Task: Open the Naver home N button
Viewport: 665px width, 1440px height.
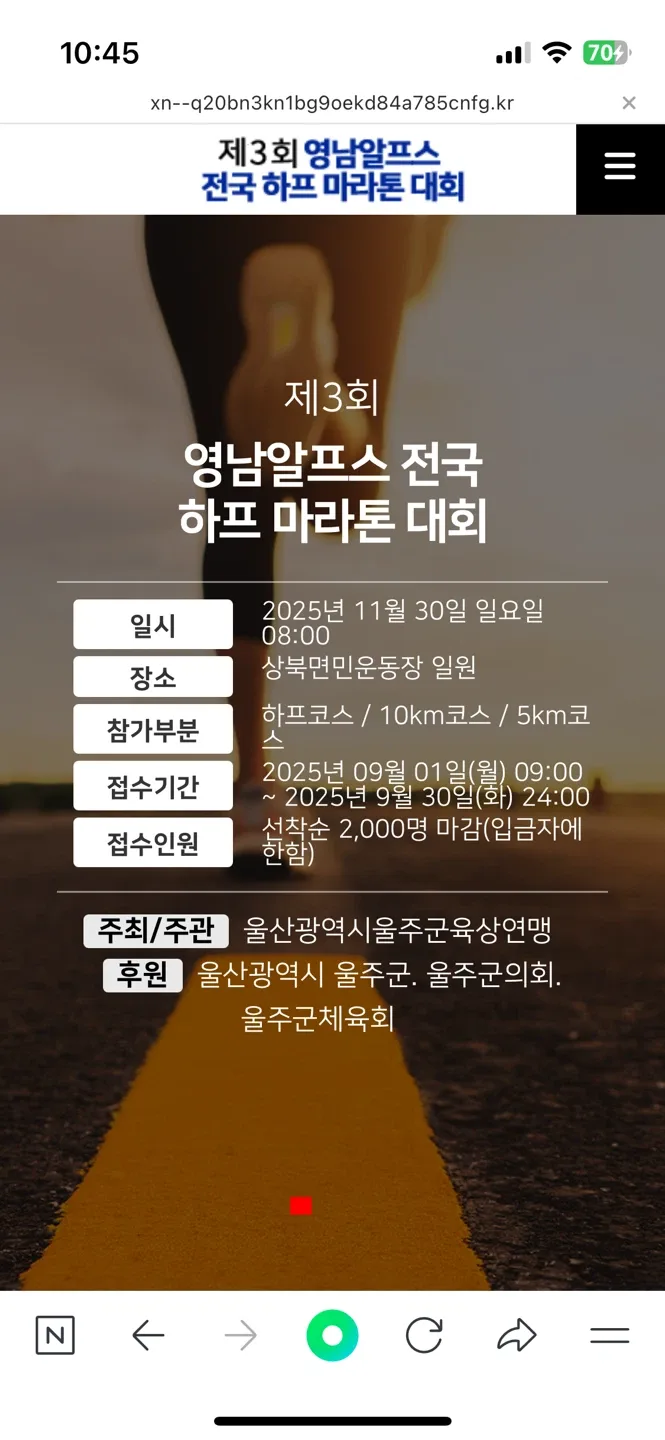Action: tap(55, 1335)
